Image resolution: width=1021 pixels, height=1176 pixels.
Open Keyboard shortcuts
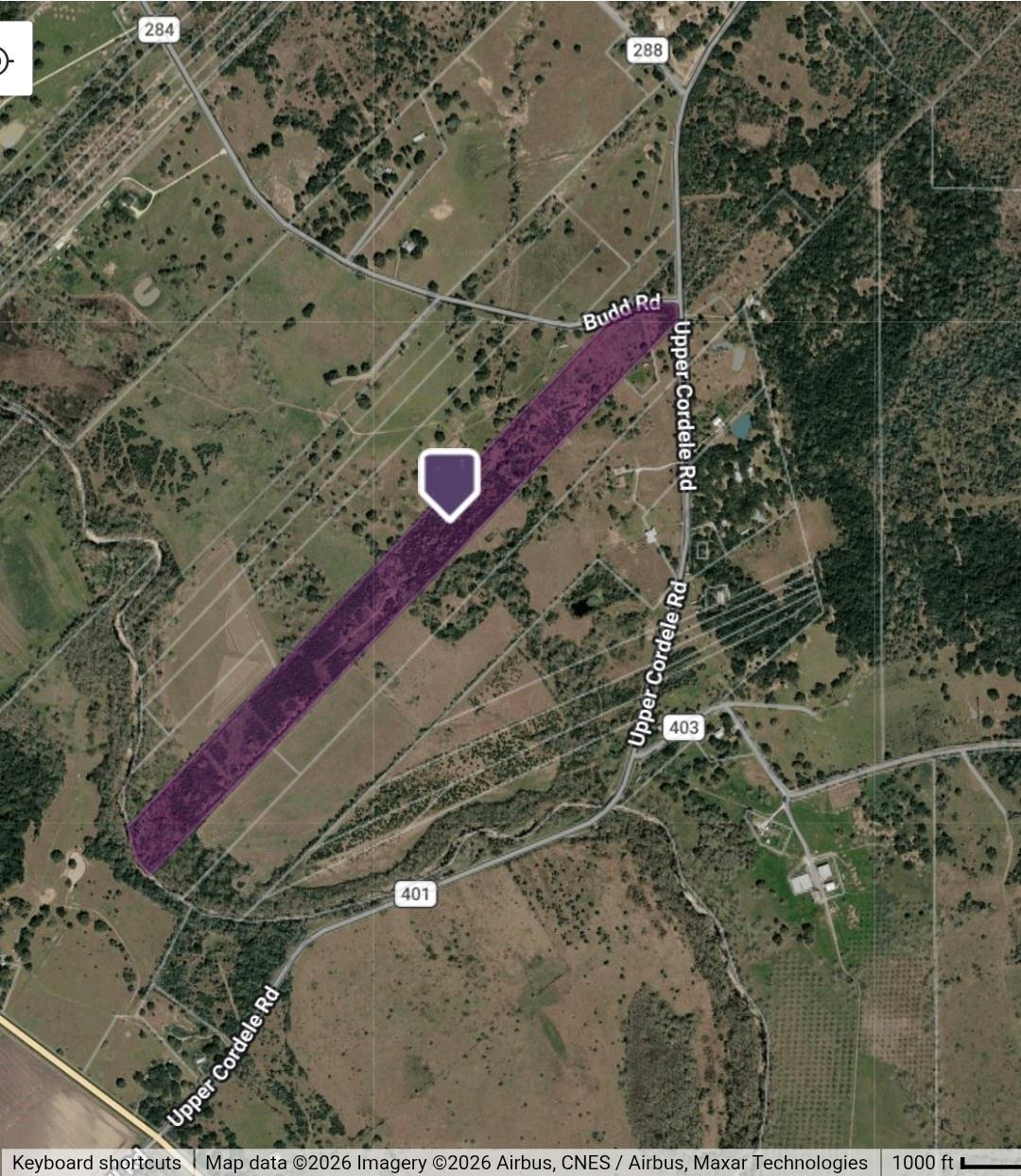(96, 1163)
